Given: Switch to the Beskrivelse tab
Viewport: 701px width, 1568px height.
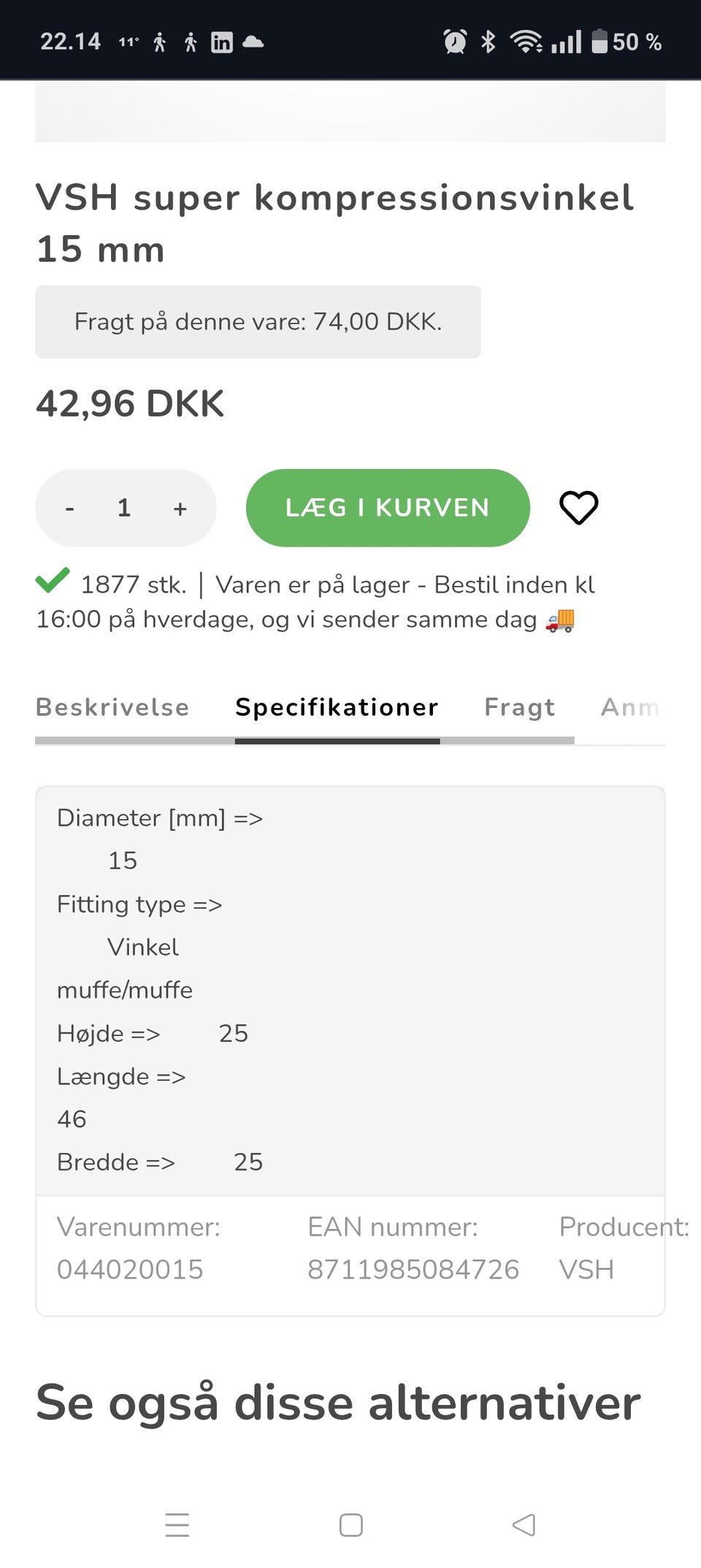Looking at the screenshot, I should coord(112,707).
